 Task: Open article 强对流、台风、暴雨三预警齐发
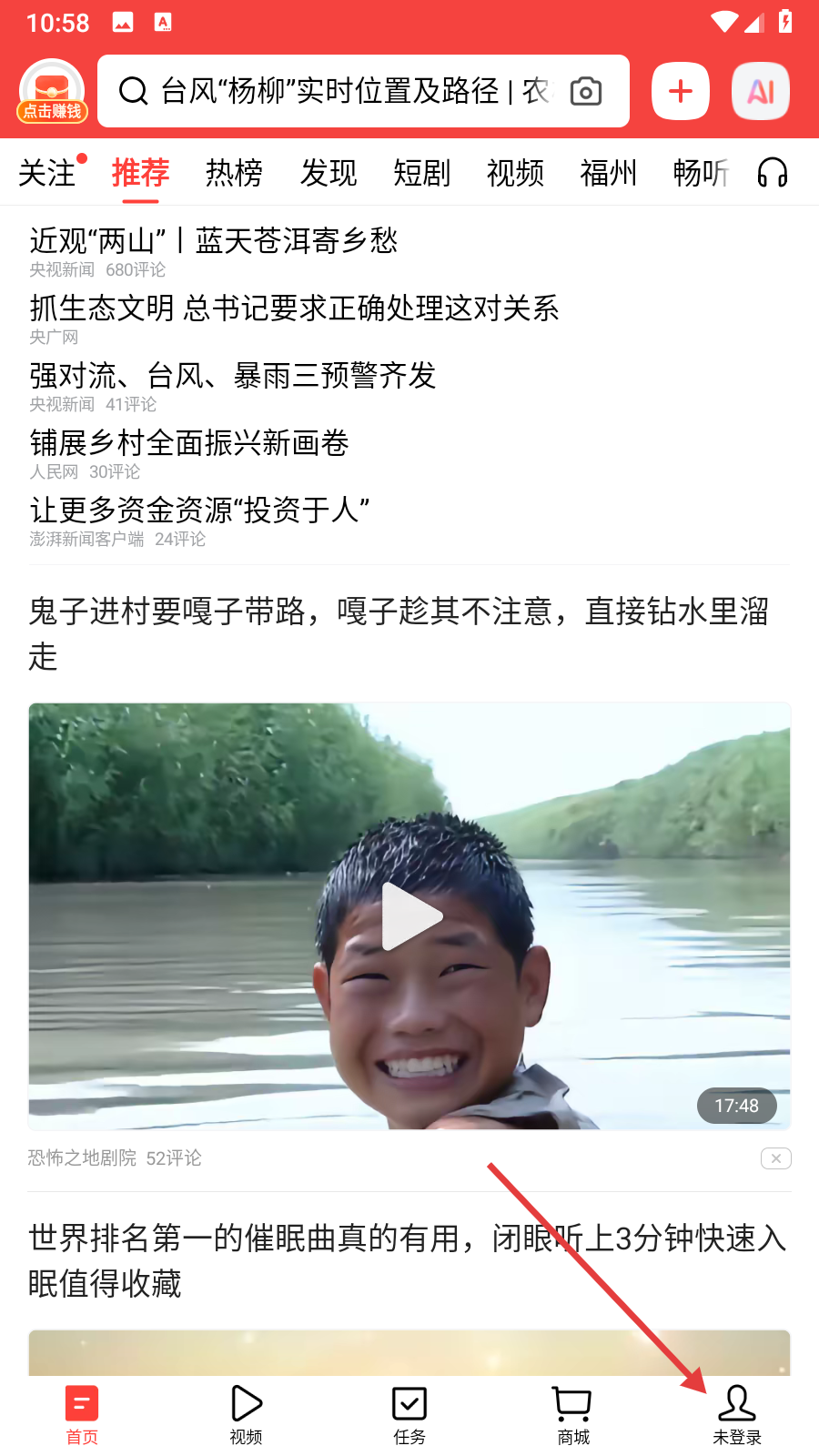pyautogui.click(x=233, y=375)
